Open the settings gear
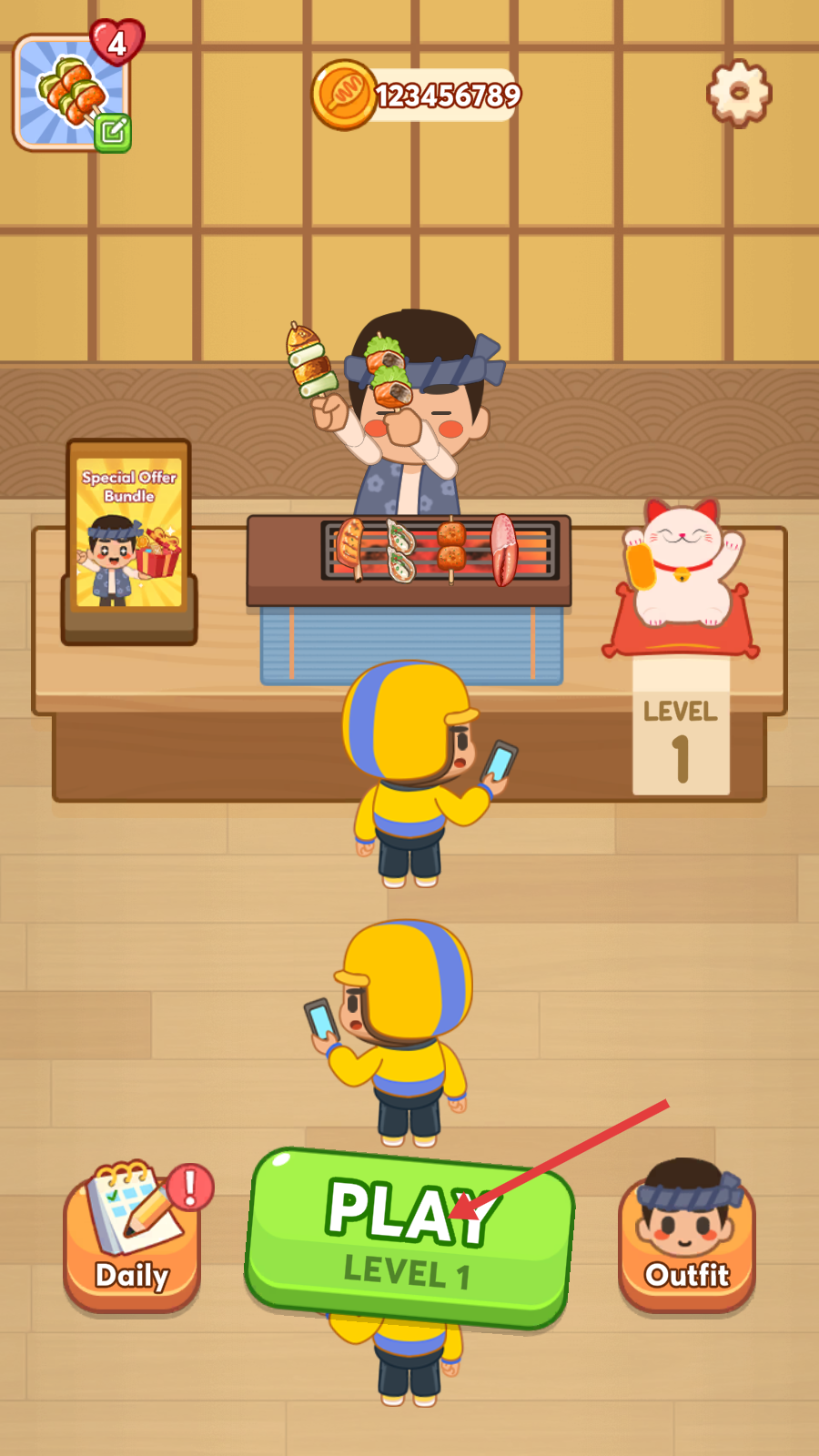Image resolution: width=819 pixels, height=1456 pixels. click(x=739, y=93)
